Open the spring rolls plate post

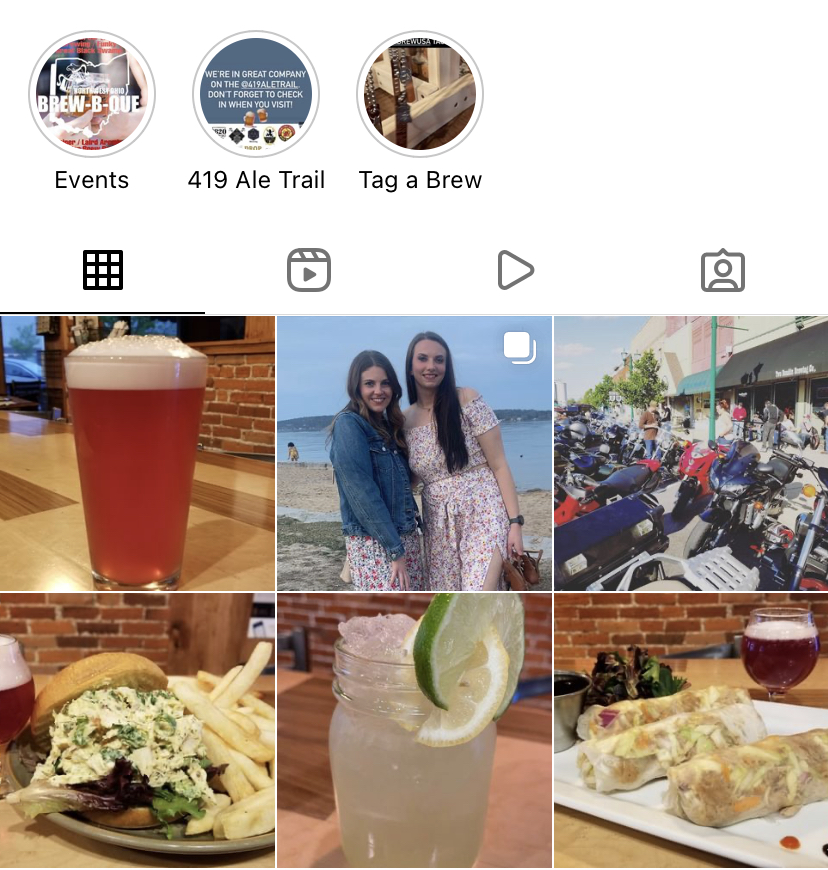click(x=691, y=730)
